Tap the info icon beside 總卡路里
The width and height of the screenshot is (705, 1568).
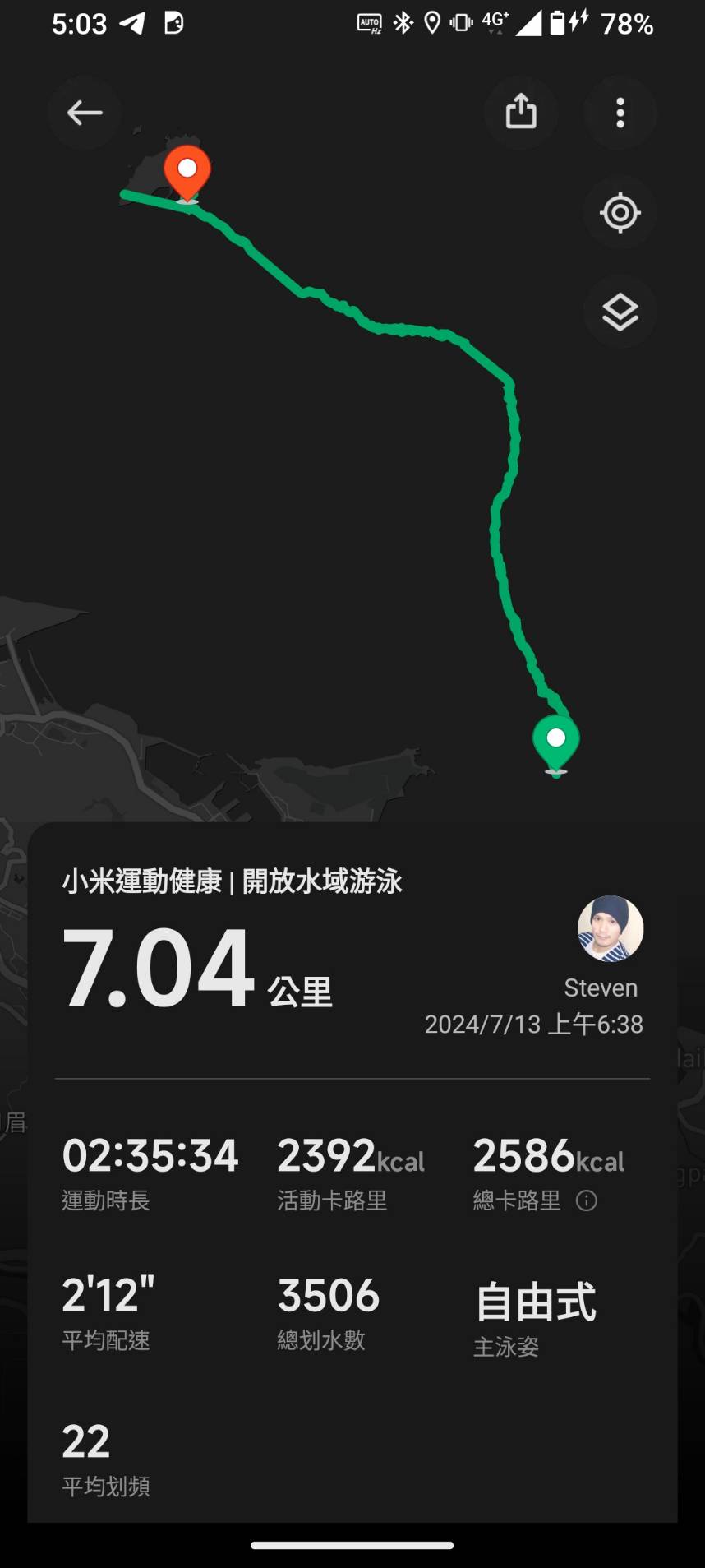coord(587,1200)
